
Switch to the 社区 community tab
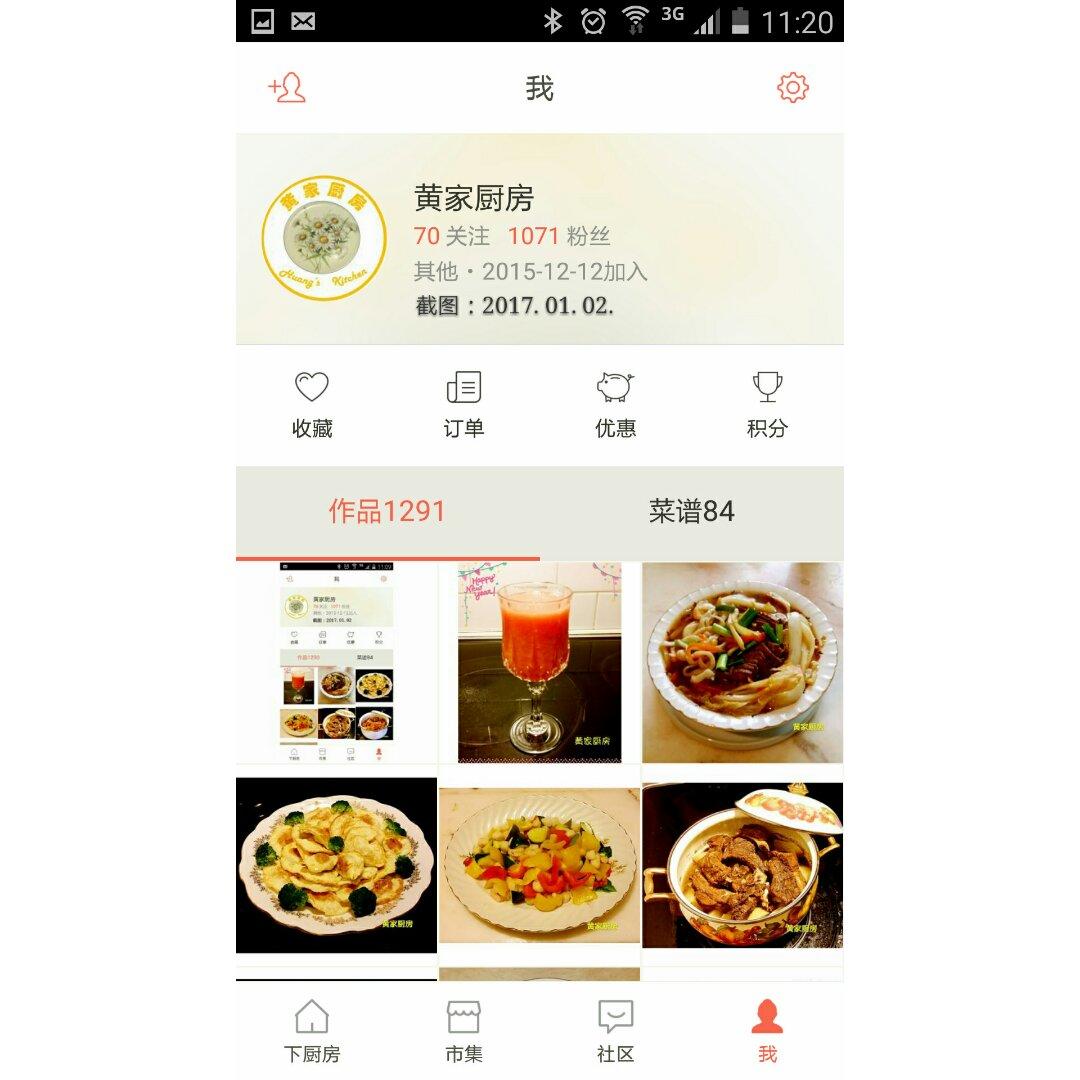click(615, 1031)
